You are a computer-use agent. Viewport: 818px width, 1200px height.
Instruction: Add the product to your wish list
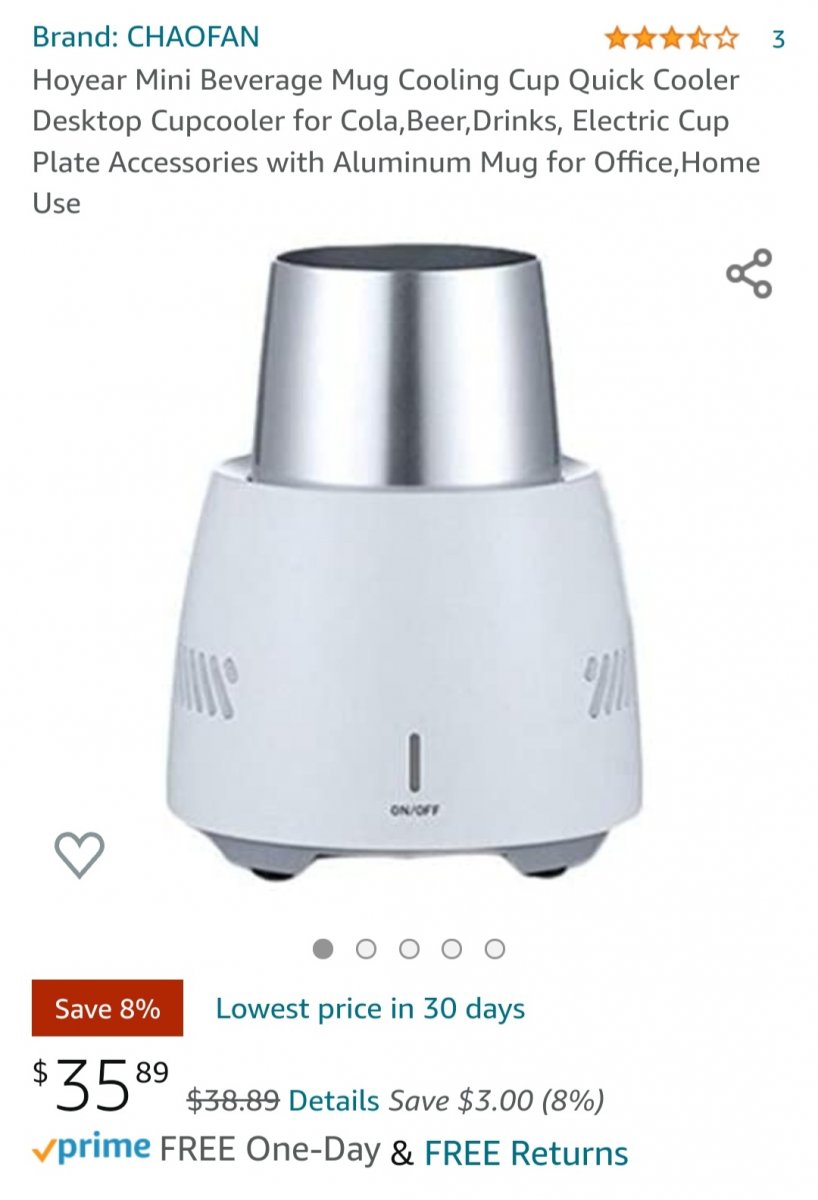click(79, 854)
